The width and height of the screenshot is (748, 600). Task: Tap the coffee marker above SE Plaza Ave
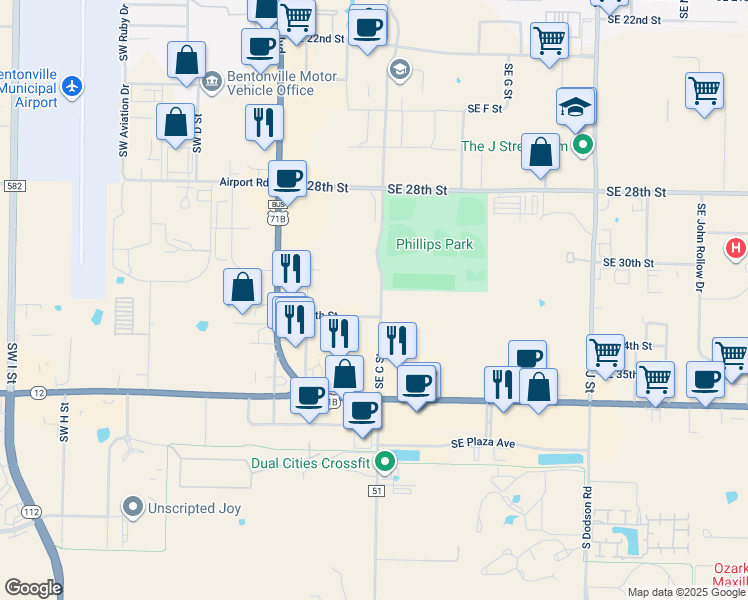click(x=362, y=409)
